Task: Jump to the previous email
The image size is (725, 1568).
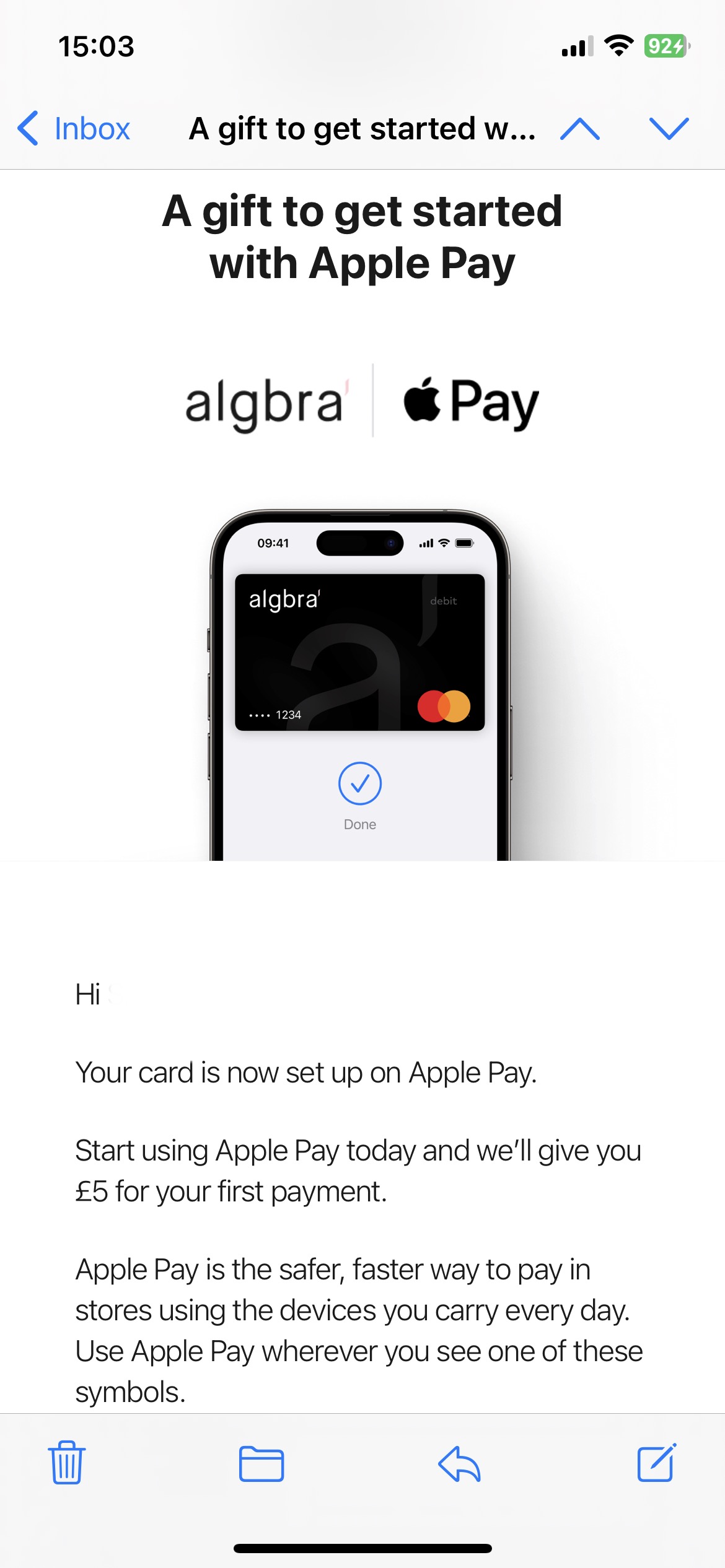Action: (579, 129)
